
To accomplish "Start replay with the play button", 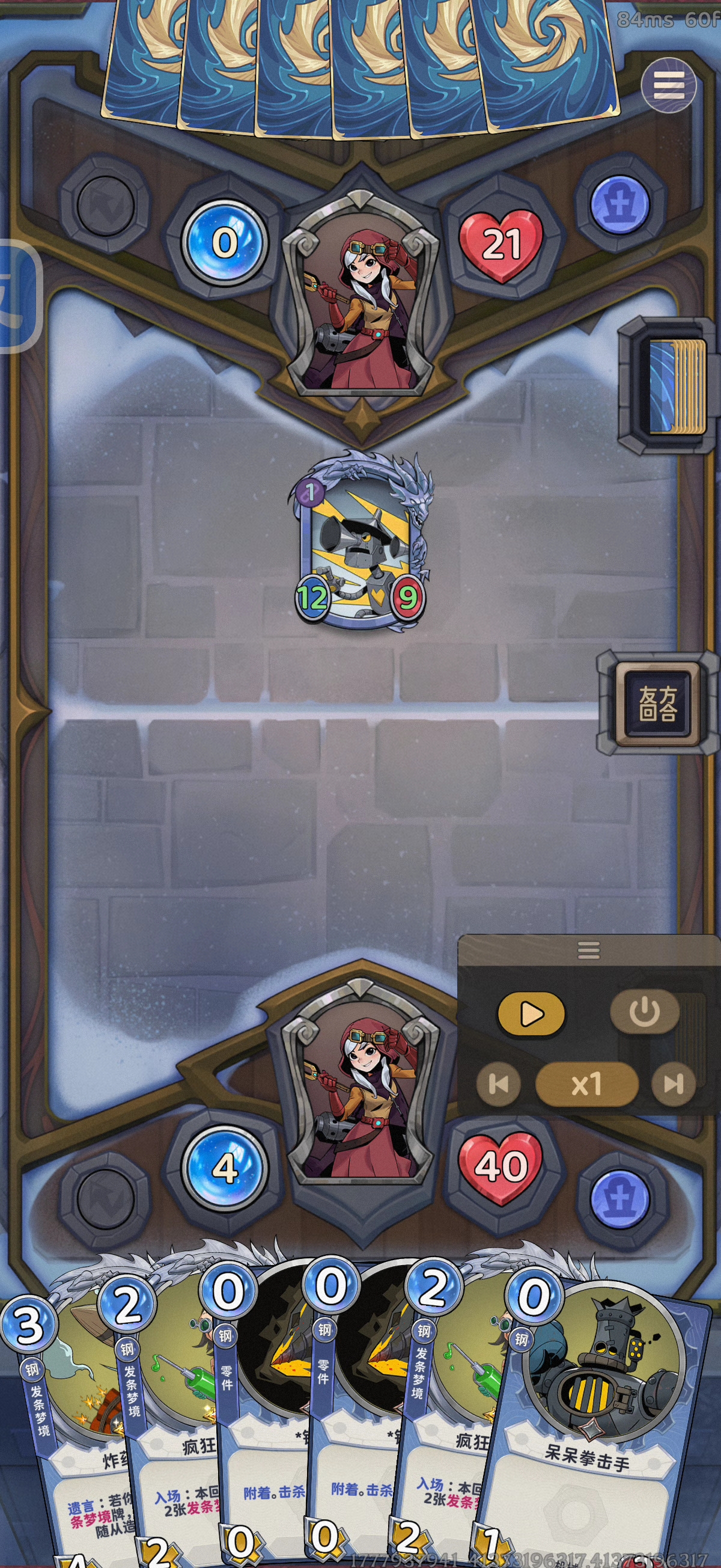I will [x=531, y=1014].
